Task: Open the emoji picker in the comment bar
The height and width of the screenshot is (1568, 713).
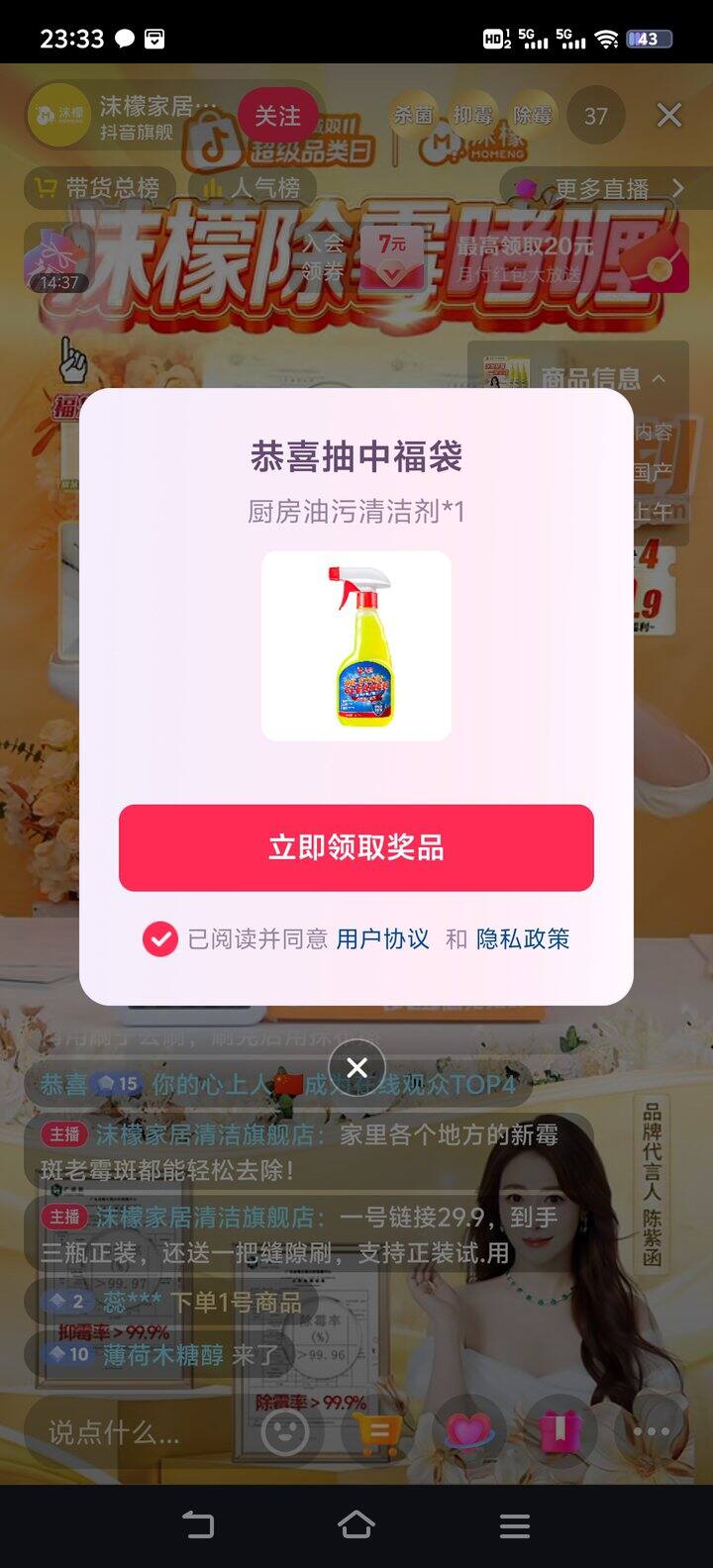Action: [286, 1429]
